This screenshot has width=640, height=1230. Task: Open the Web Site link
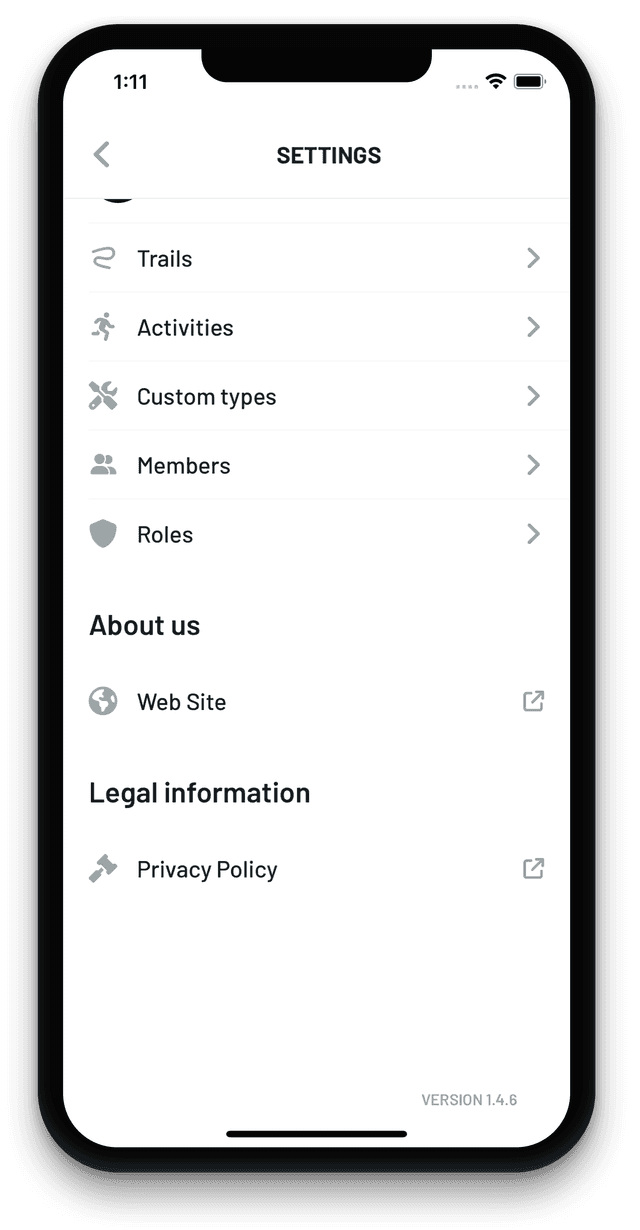[317, 701]
